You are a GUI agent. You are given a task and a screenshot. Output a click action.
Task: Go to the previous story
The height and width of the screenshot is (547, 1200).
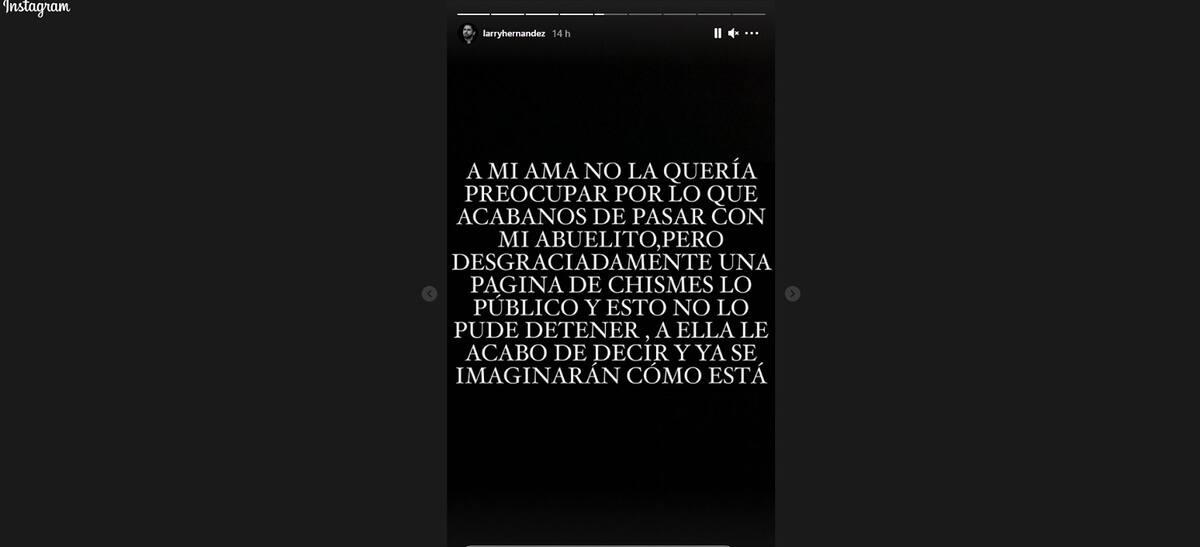pos(429,293)
